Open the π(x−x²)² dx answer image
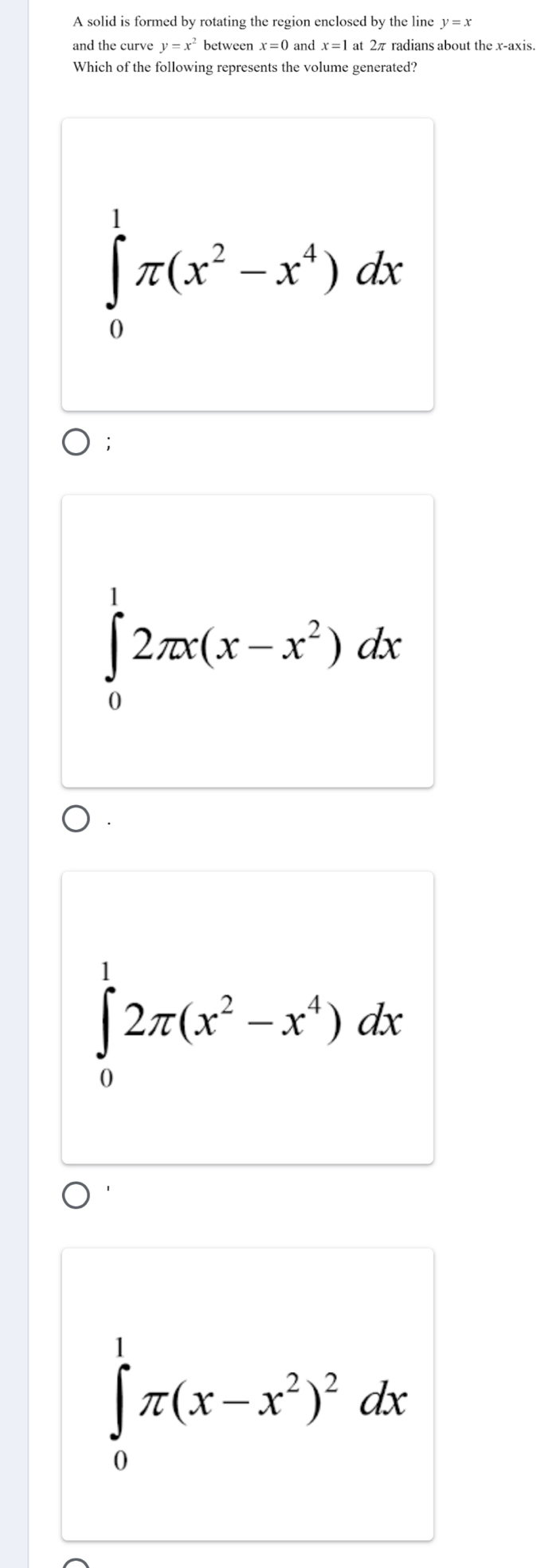This screenshot has height=1568, width=560. pos(248,1394)
